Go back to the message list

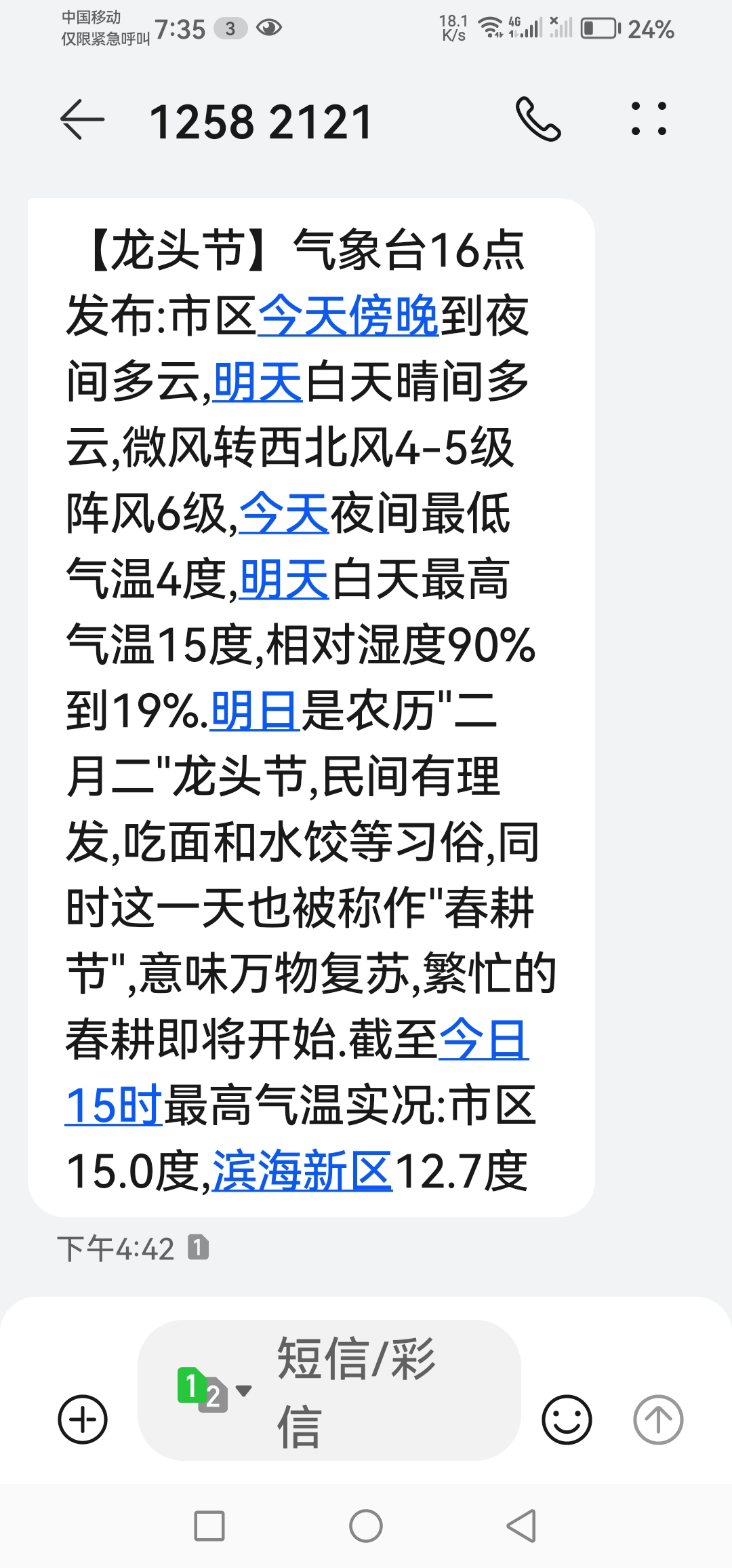point(83,120)
